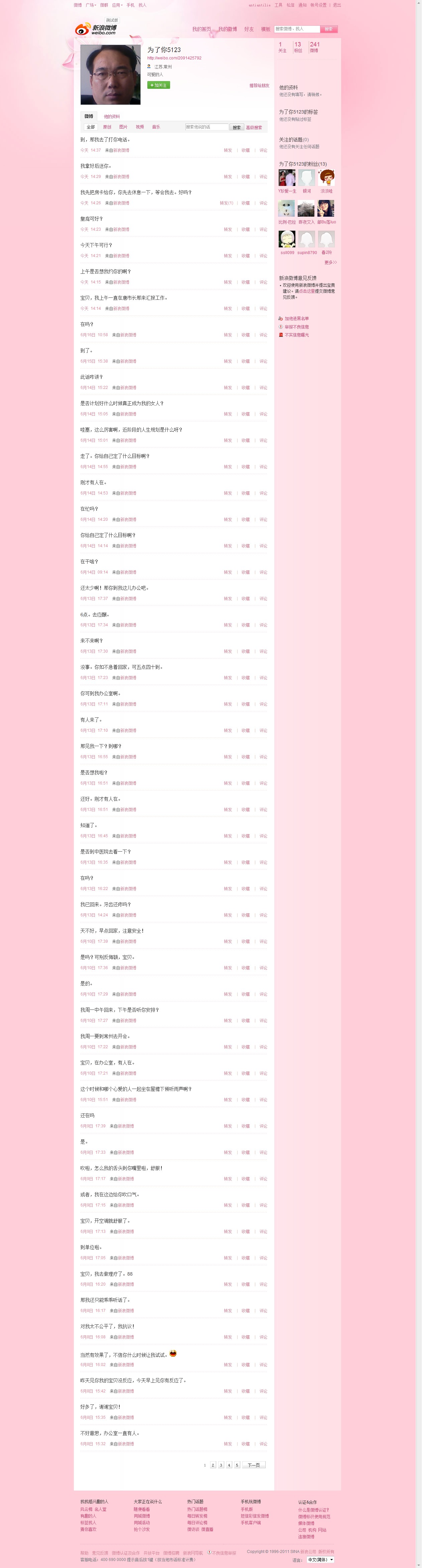Add him to blacklist via 加他进黑名单
Image resolution: width=422 pixels, height=1568 pixels.
tap(297, 318)
